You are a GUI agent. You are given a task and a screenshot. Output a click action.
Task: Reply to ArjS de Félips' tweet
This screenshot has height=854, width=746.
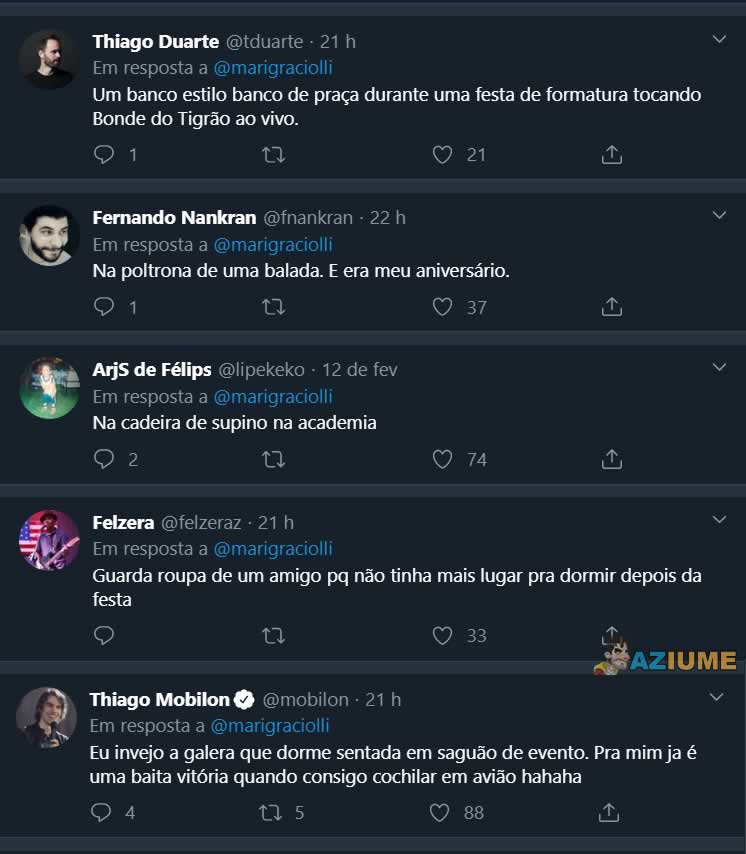[104, 459]
